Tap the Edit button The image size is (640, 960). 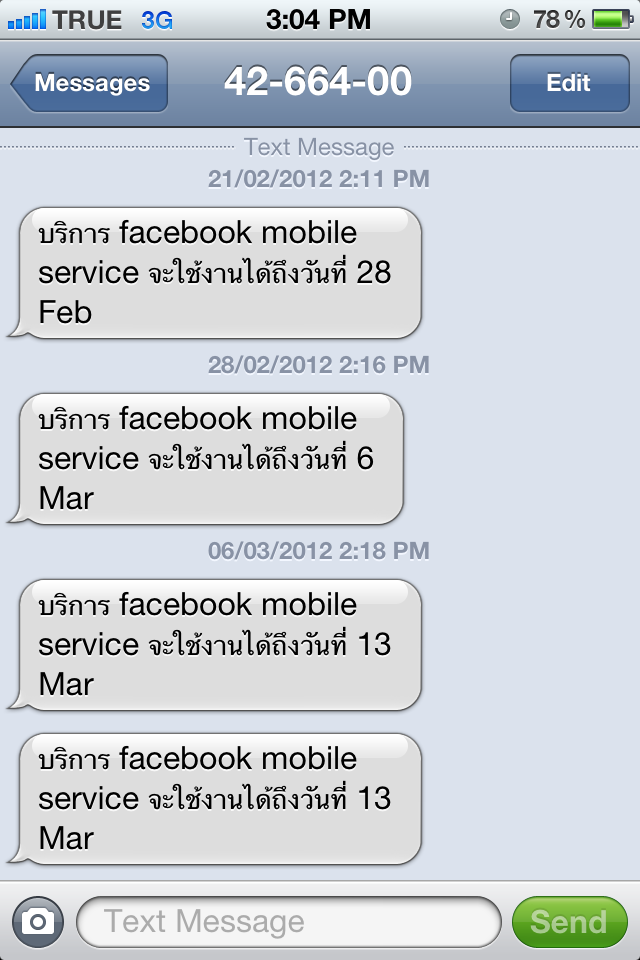568,83
